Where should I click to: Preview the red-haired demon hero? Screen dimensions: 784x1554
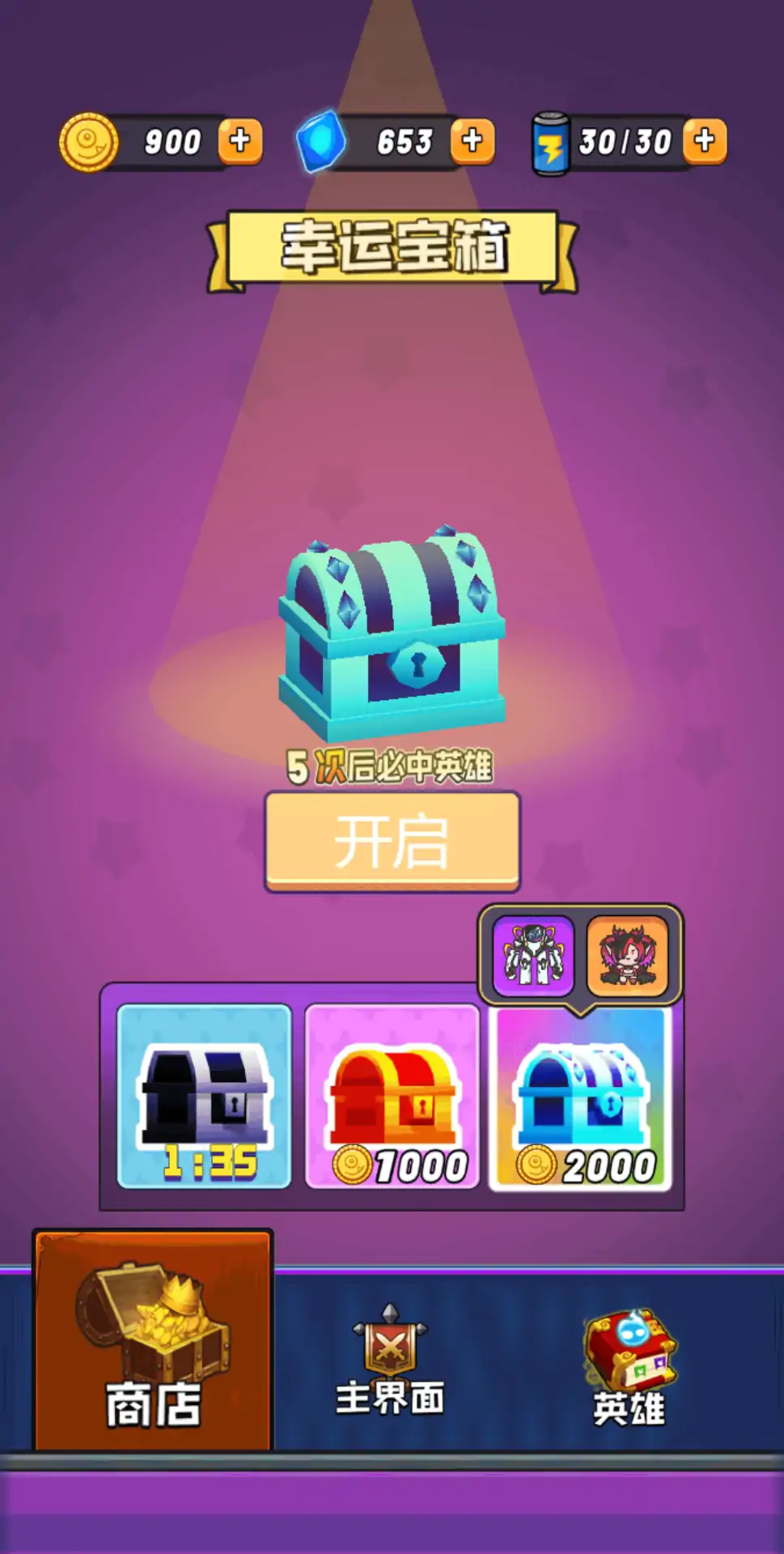coord(627,956)
